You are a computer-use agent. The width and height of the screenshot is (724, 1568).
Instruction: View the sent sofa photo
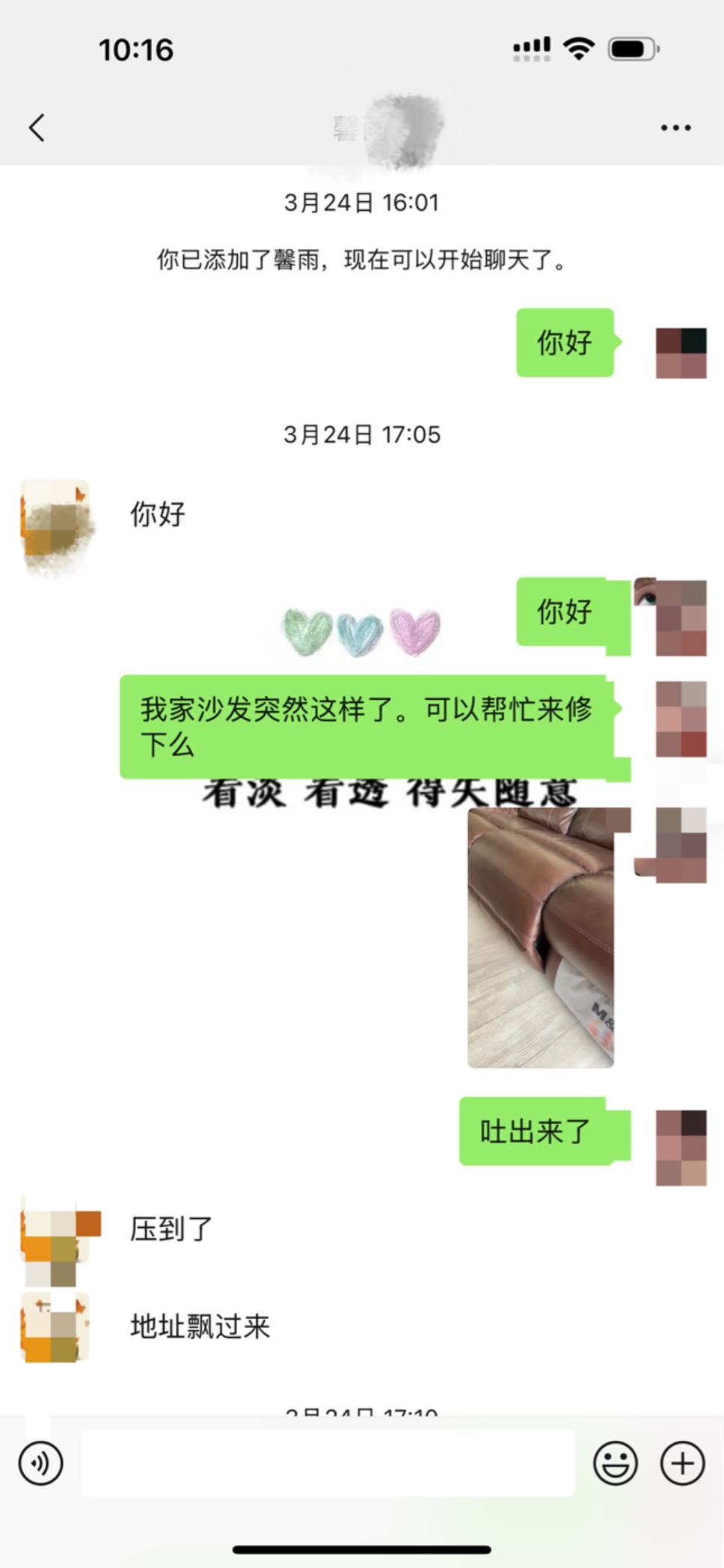point(541,938)
